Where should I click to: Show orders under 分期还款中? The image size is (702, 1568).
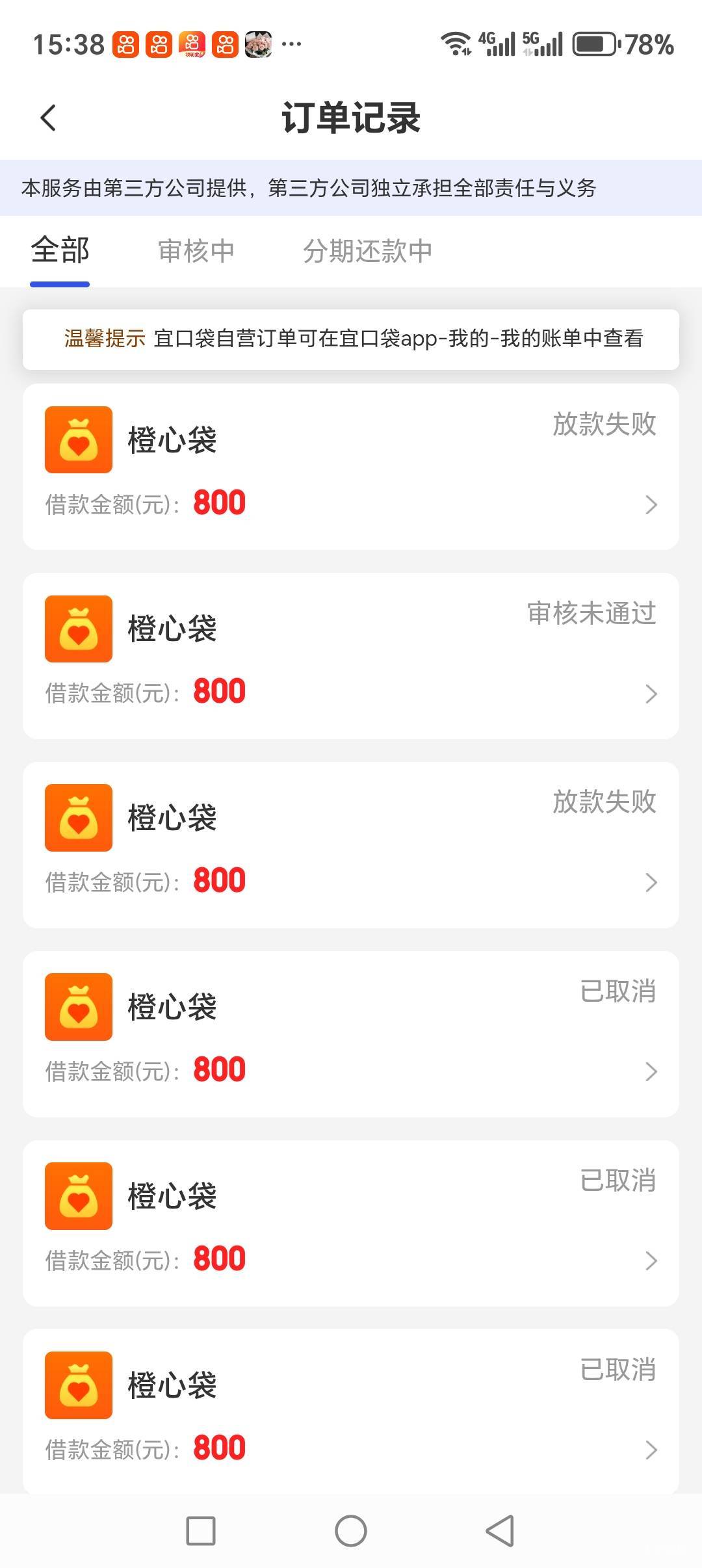click(x=367, y=251)
